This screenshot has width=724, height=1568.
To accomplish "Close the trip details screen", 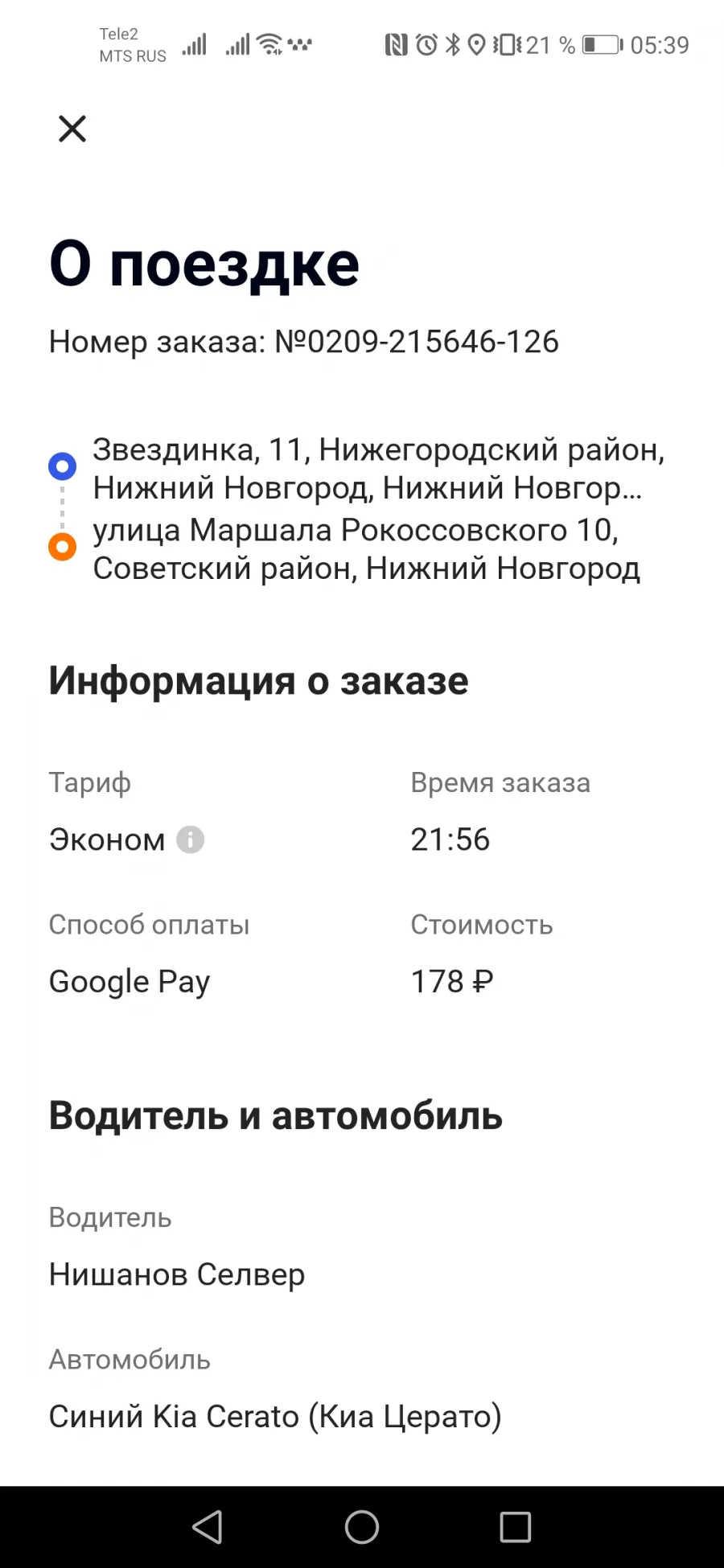I will pos(72,129).
